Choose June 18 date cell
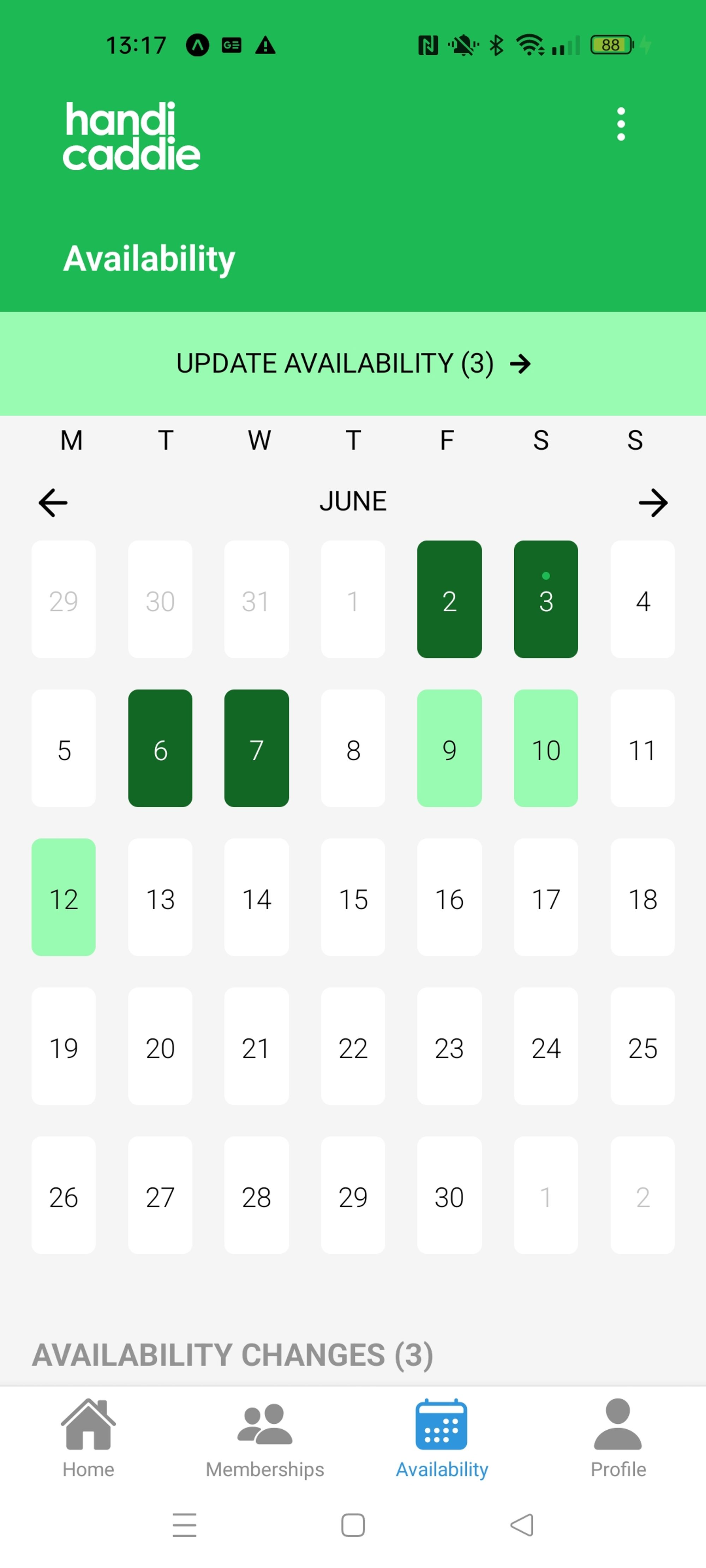The width and height of the screenshot is (706, 1568). coord(642,898)
